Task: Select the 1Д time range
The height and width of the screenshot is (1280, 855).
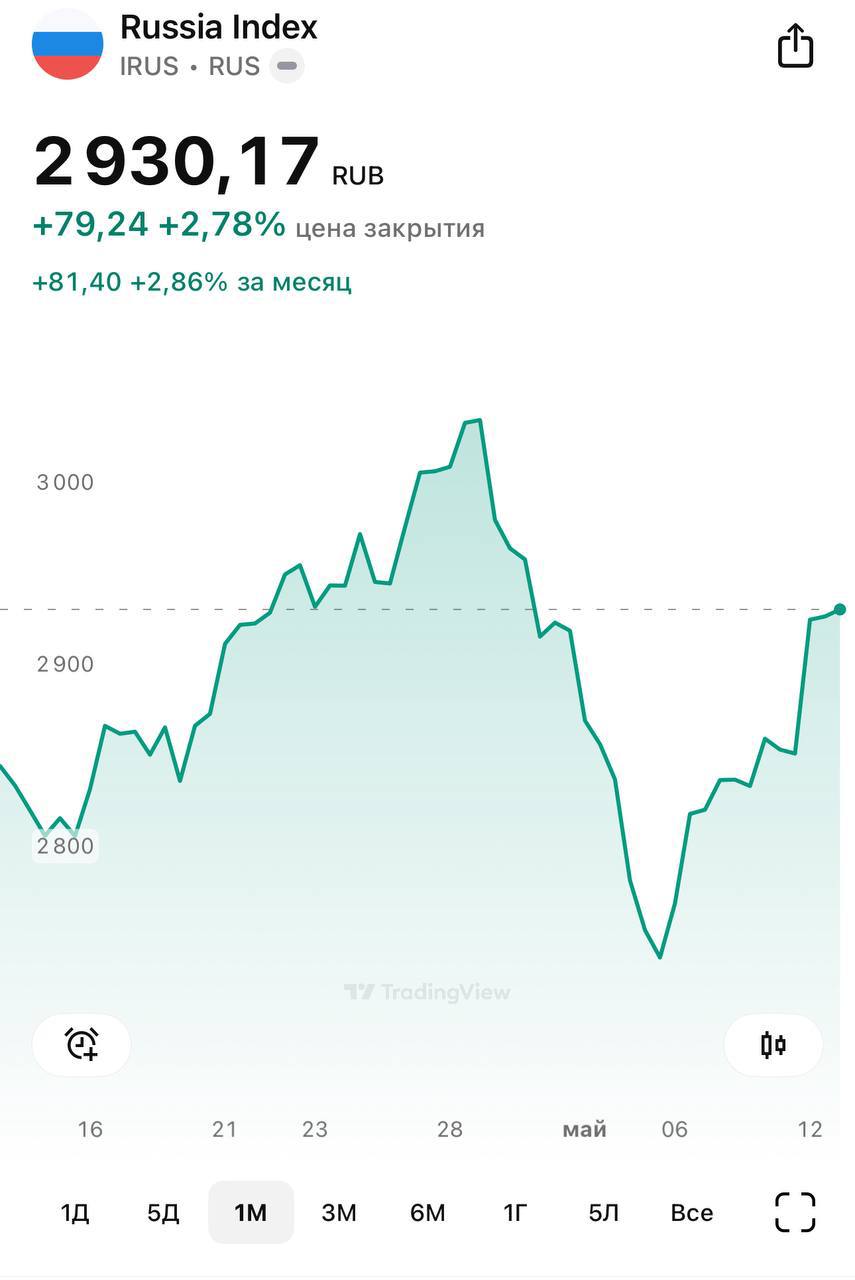Action: click(x=75, y=1213)
